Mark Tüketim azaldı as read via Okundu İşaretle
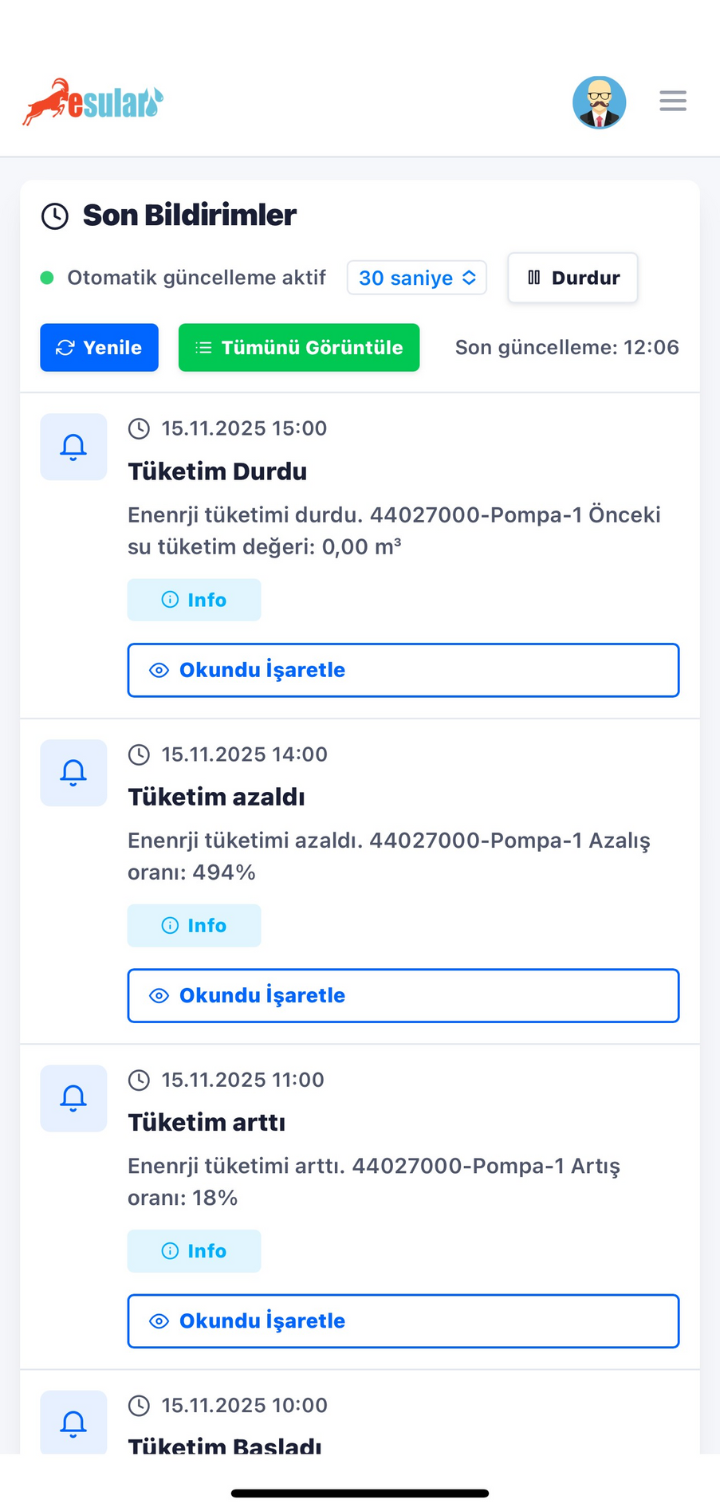720x1511 pixels. coord(403,995)
